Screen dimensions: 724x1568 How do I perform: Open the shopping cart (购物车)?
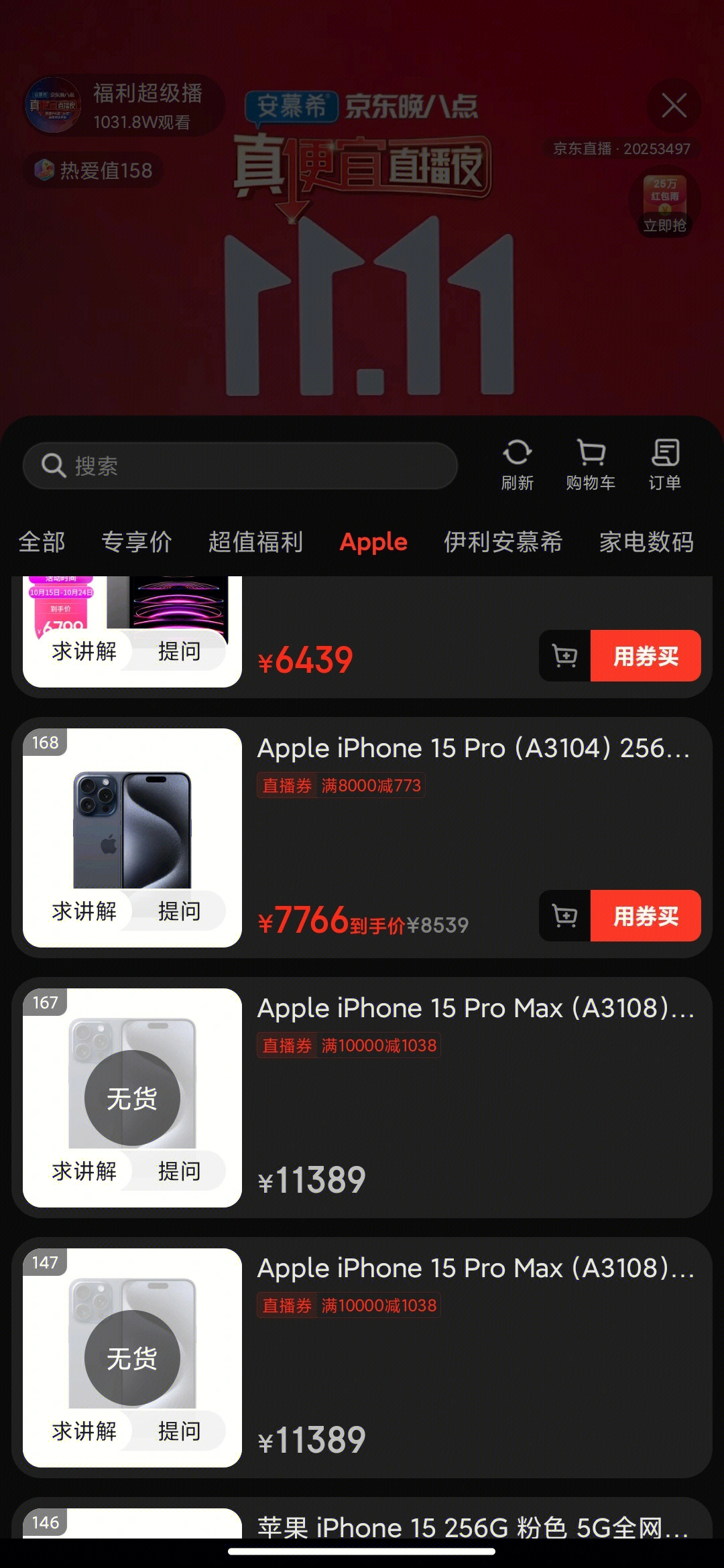click(x=590, y=465)
